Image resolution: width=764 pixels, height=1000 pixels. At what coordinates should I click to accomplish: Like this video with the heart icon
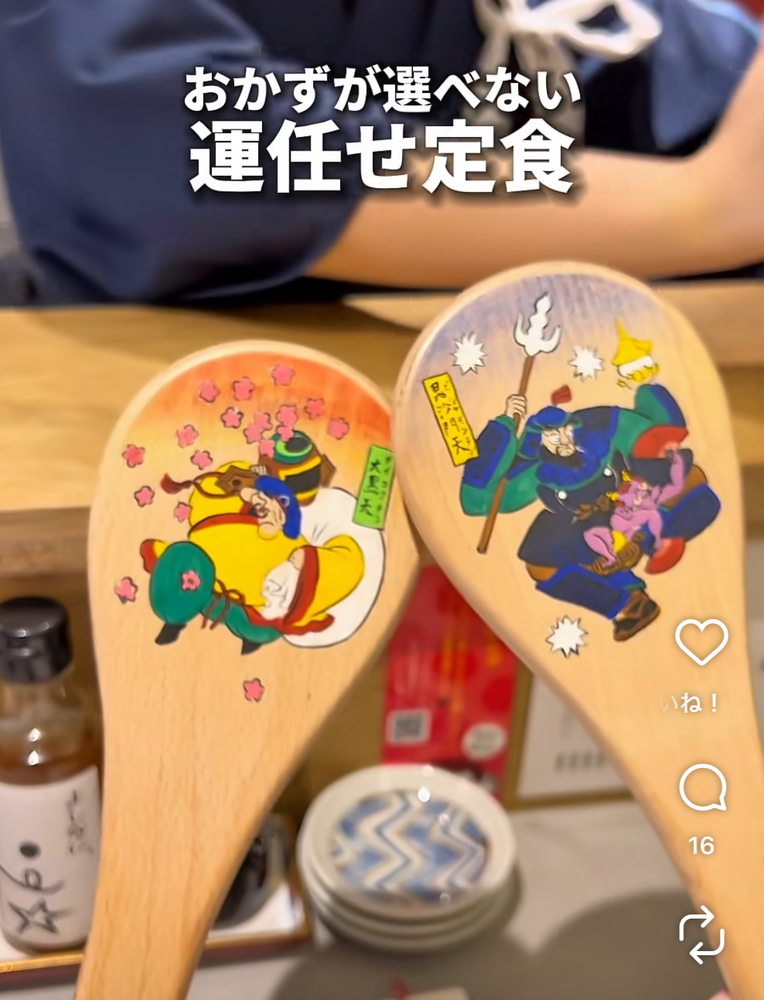pyautogui.click(x=701, y=642)
